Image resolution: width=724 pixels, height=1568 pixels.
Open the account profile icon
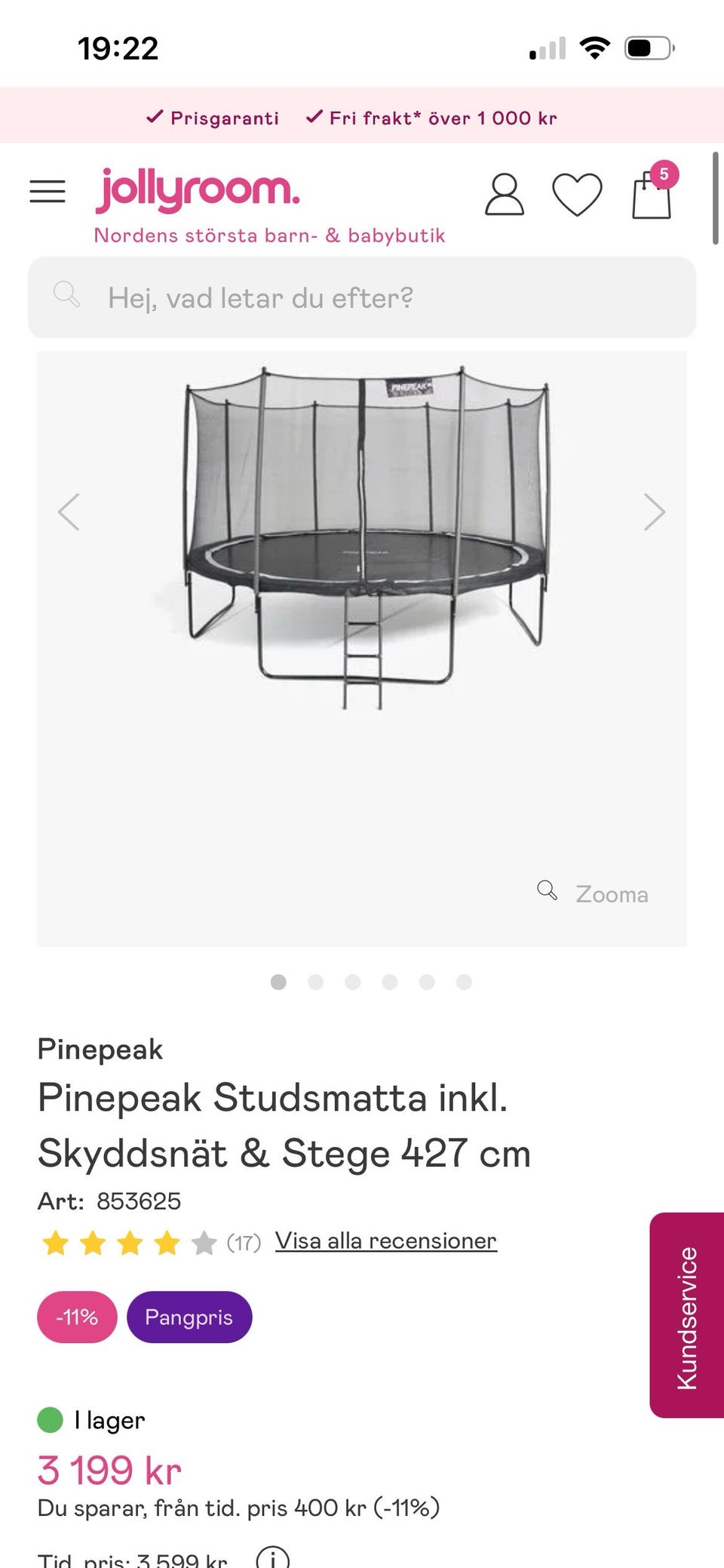pyautogui.click(x=504, y=195)
